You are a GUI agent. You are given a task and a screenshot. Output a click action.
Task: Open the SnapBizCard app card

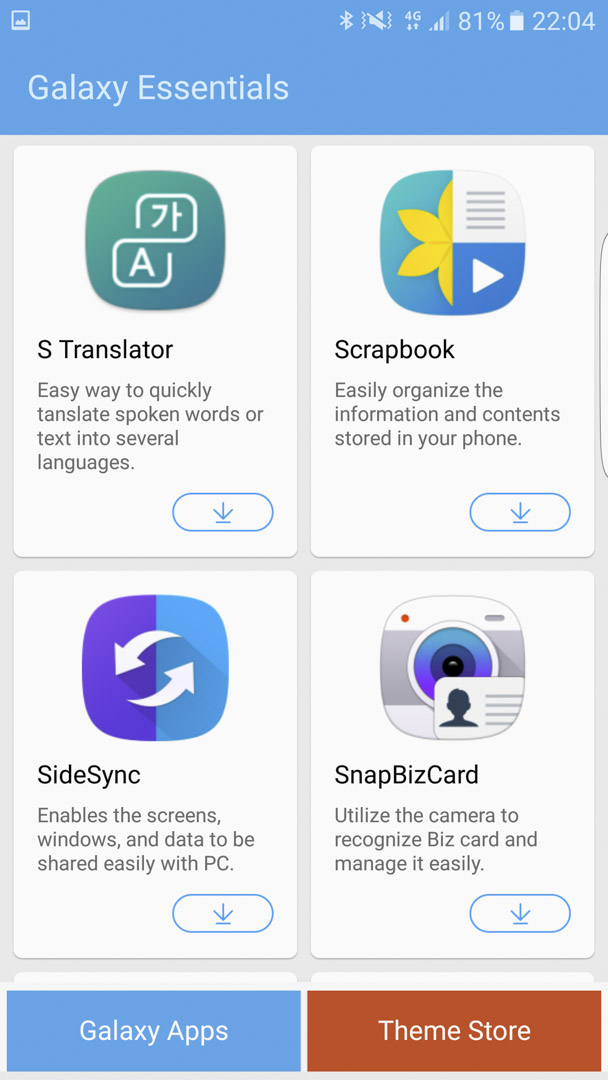[x=452, y=764]
